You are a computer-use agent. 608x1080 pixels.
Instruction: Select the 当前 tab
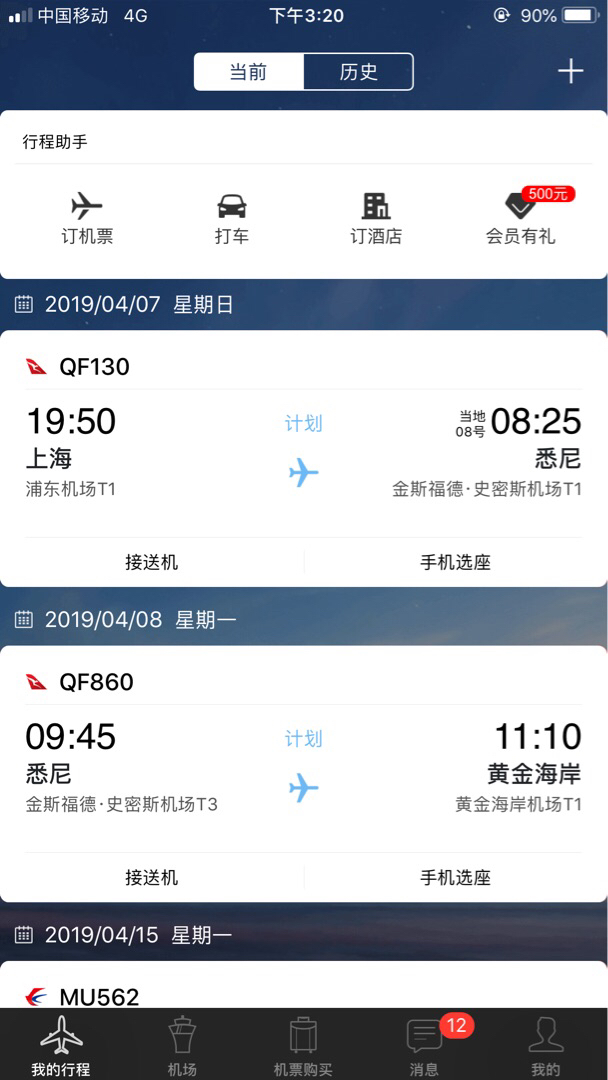(x=249, y=72)
